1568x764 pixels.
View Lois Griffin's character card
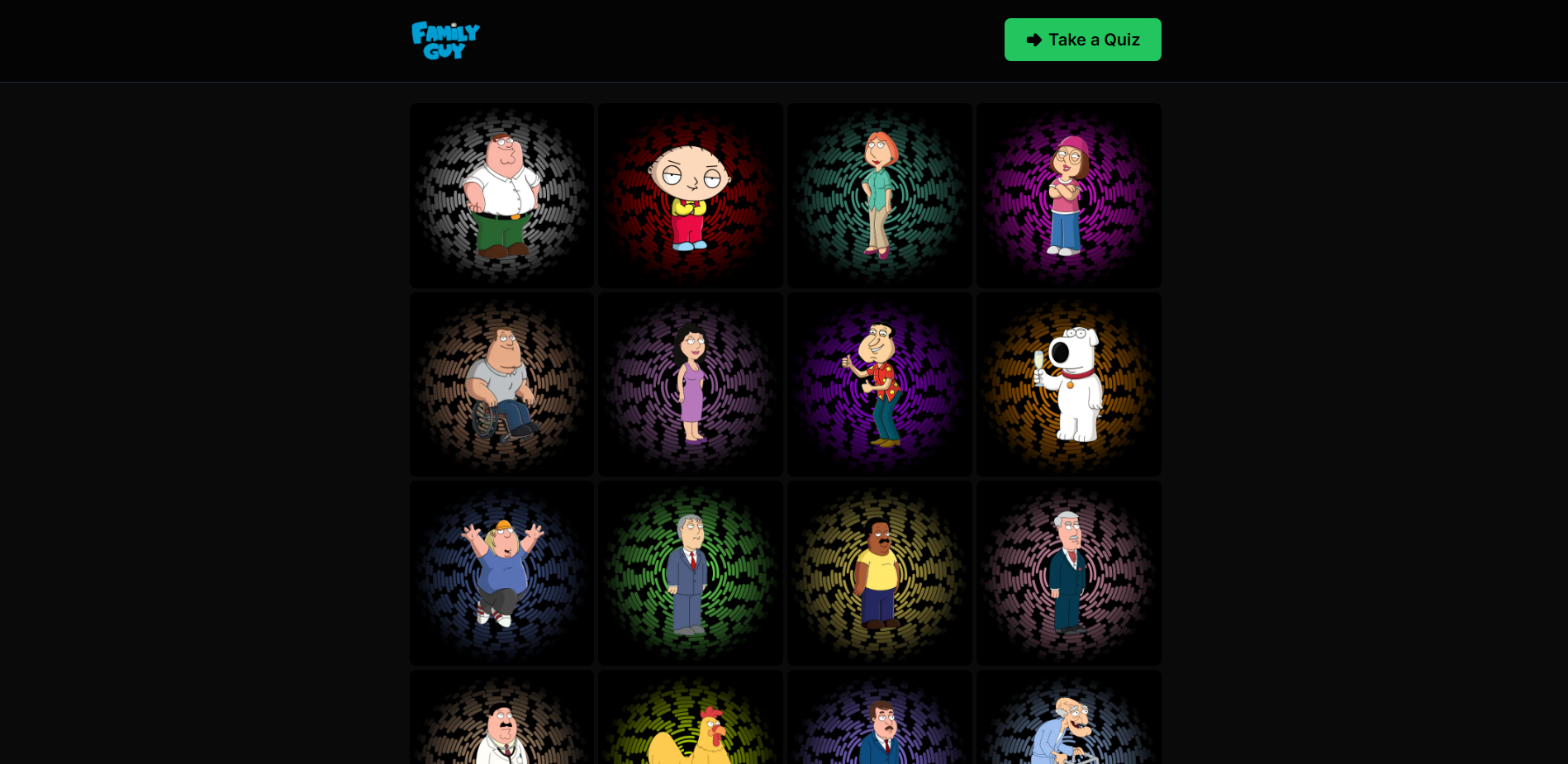879,195
